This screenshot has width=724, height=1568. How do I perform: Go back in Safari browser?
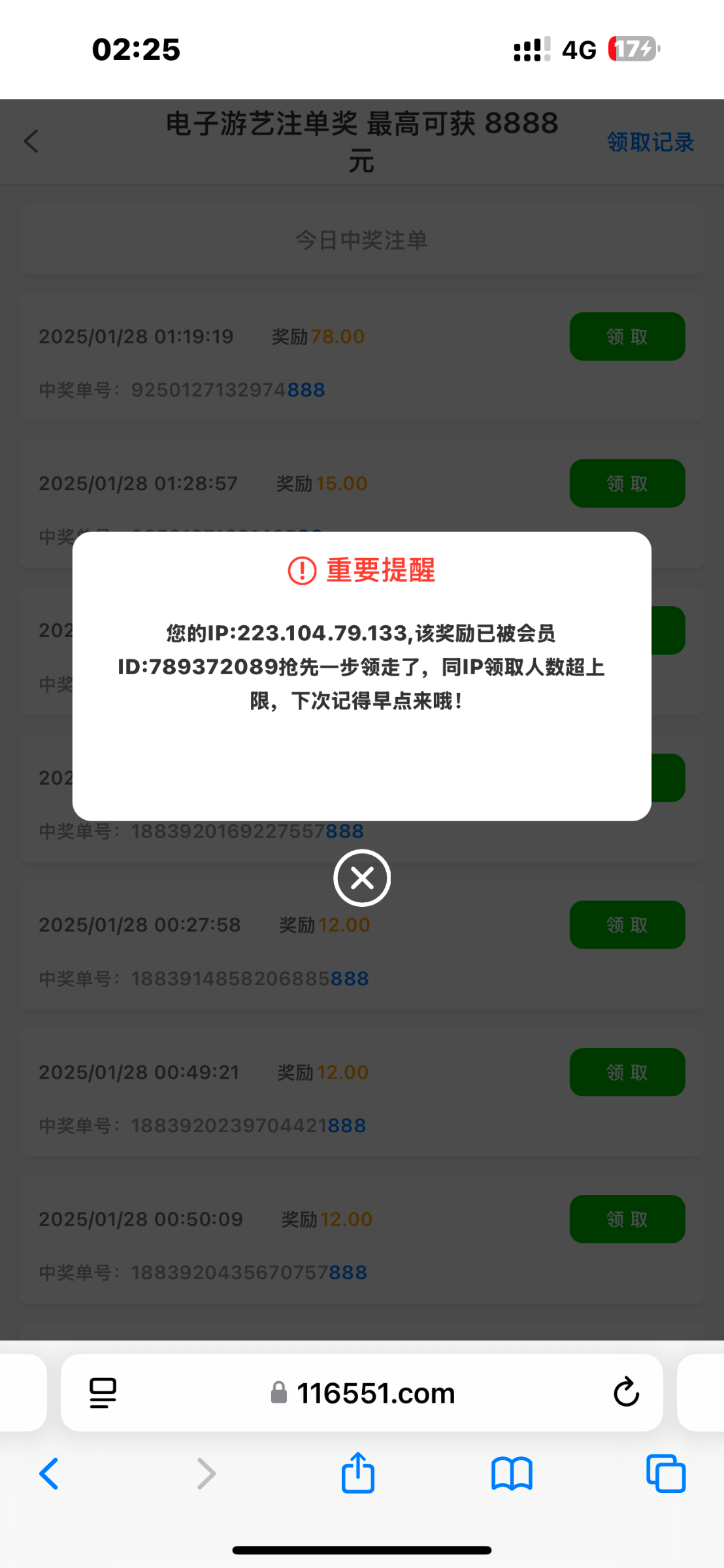click(x=49, y=1474)
